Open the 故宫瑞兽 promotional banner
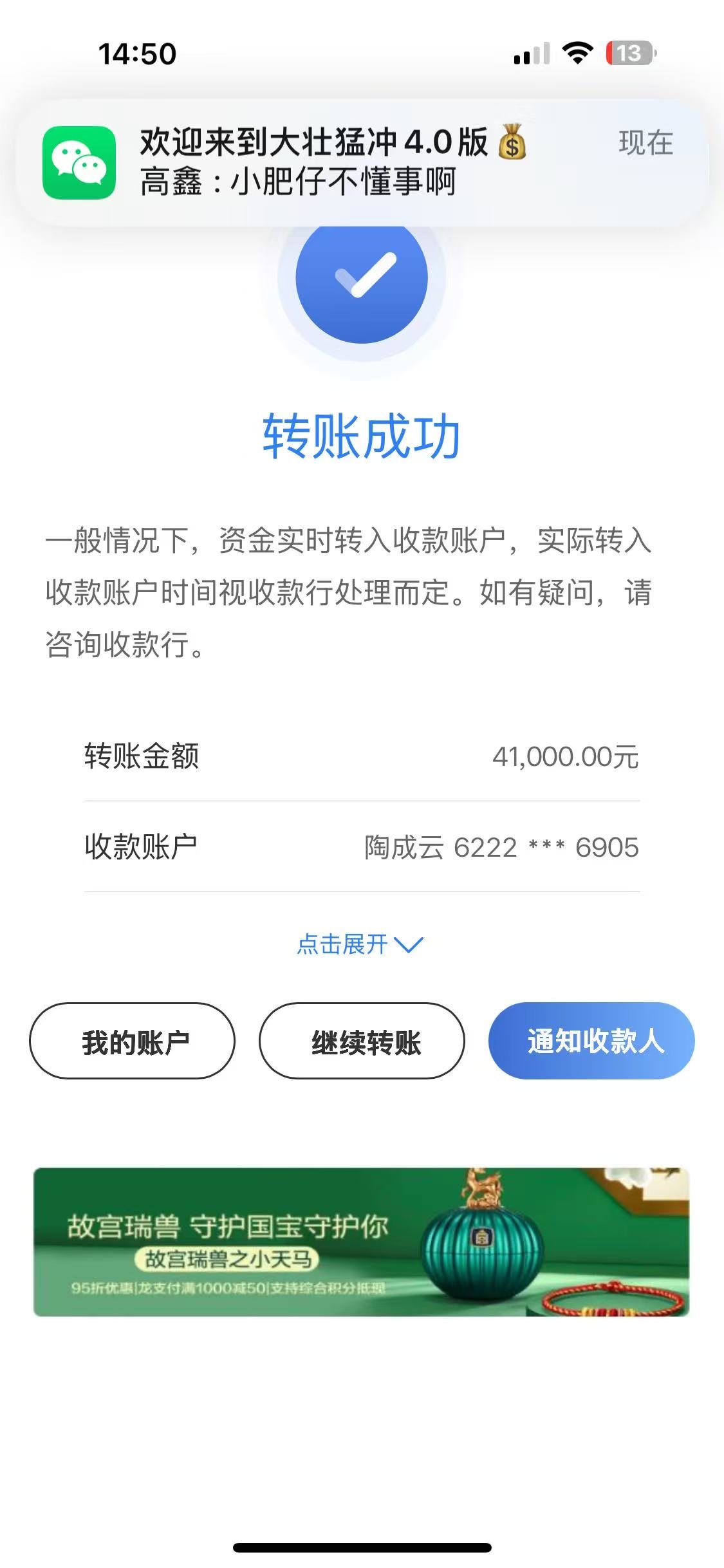The width and height of the screenshot is (724, 1568). click(360, 1242)
